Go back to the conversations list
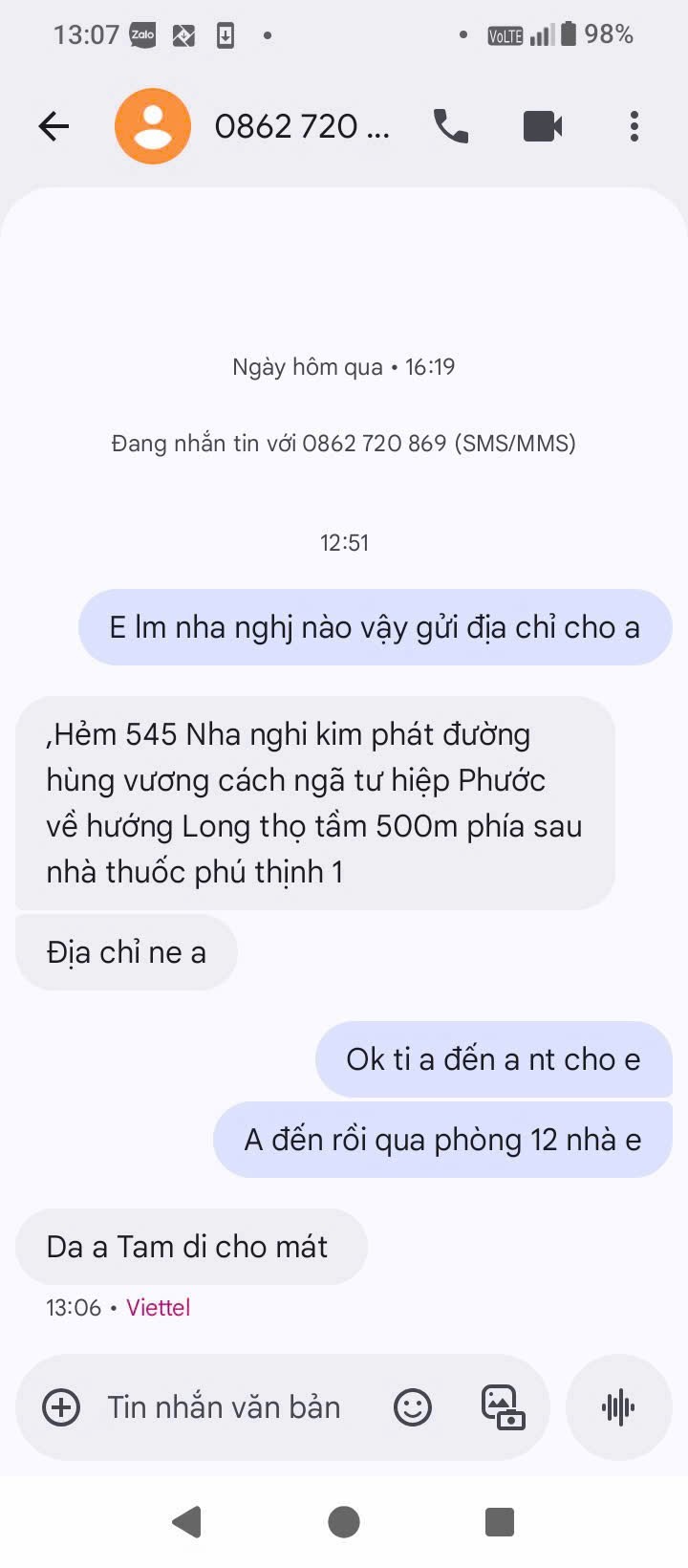Screen dimensions: 688x1568 (54, 126)
